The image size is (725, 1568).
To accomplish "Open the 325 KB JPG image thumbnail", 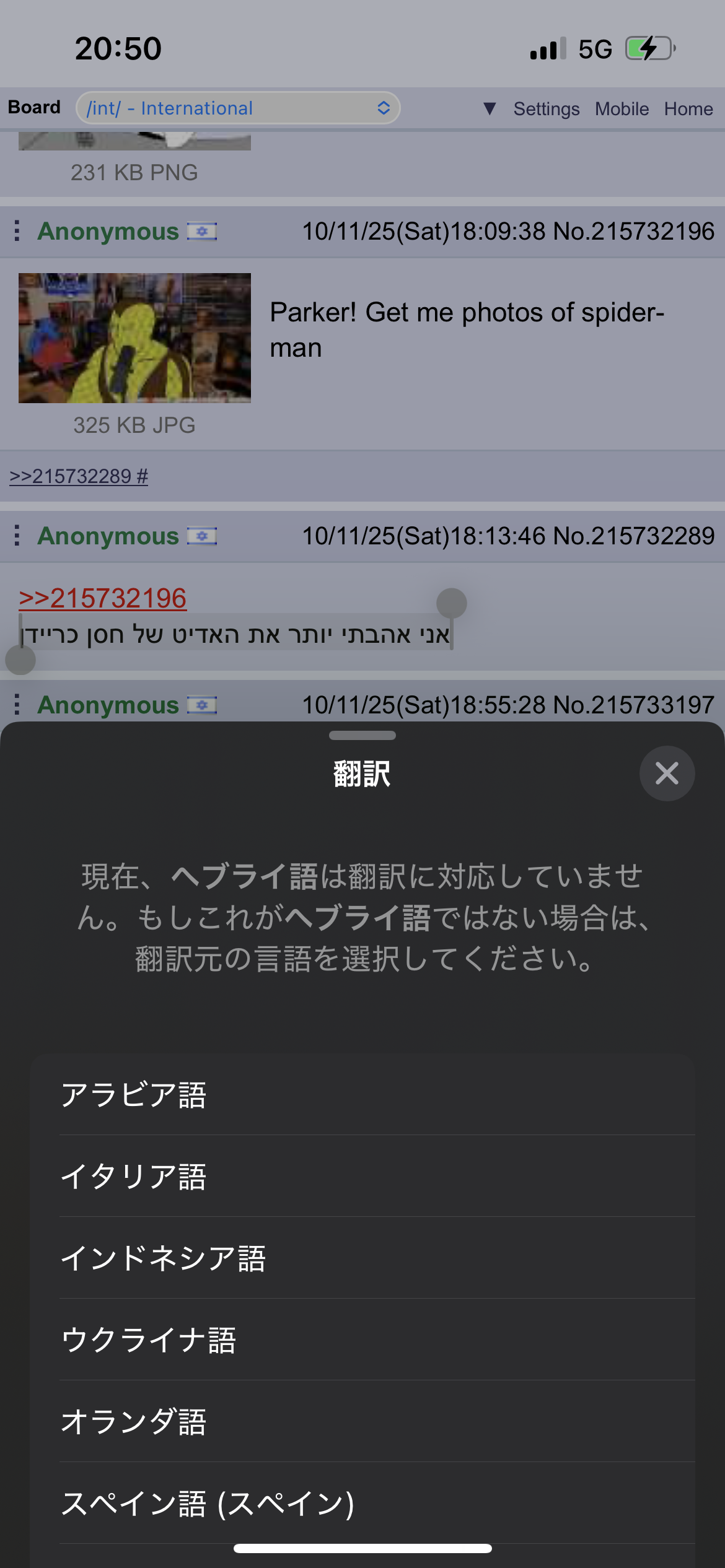I will [x=134, y=338].
